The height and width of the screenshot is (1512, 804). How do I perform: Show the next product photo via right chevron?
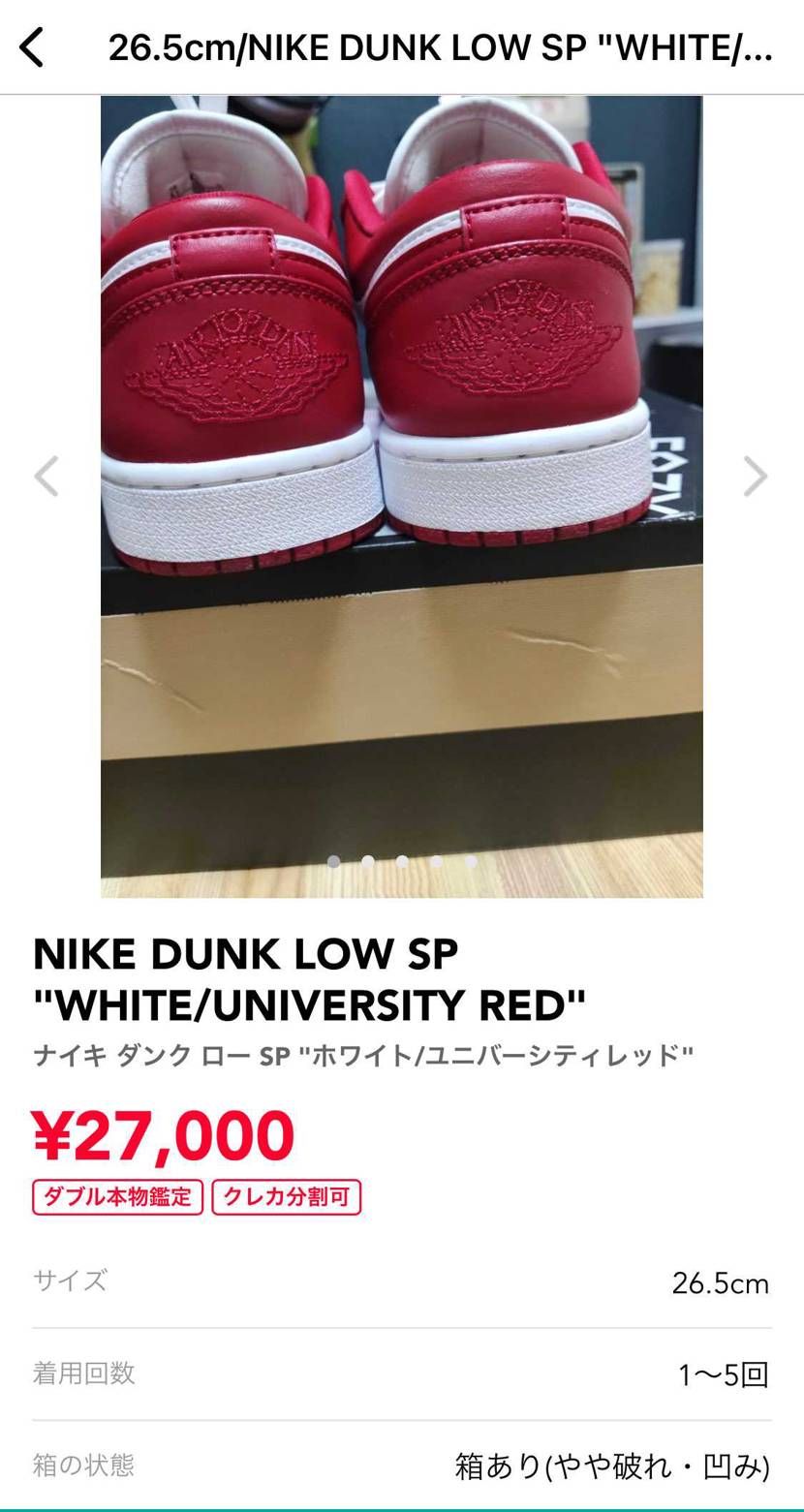pyautogui.click(x=755, y=476)
